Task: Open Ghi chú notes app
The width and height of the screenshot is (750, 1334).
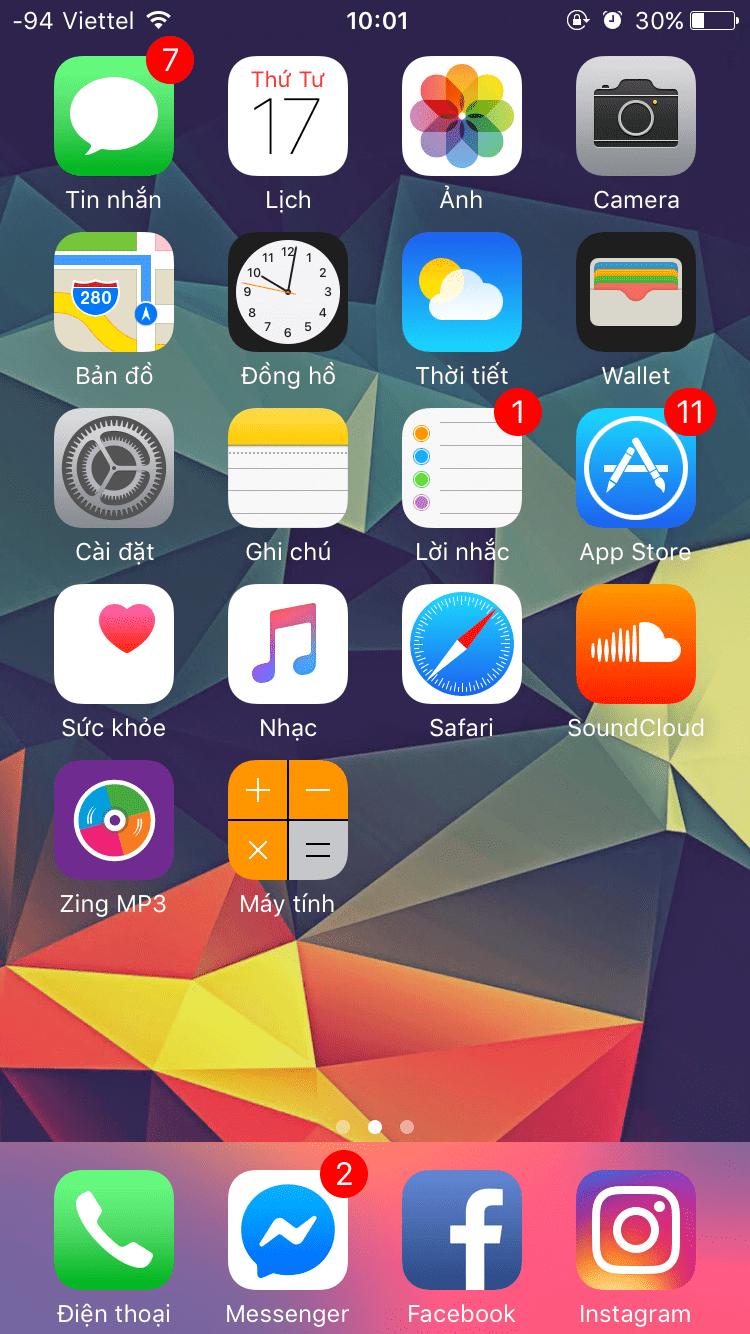Action: click(288, 468)
